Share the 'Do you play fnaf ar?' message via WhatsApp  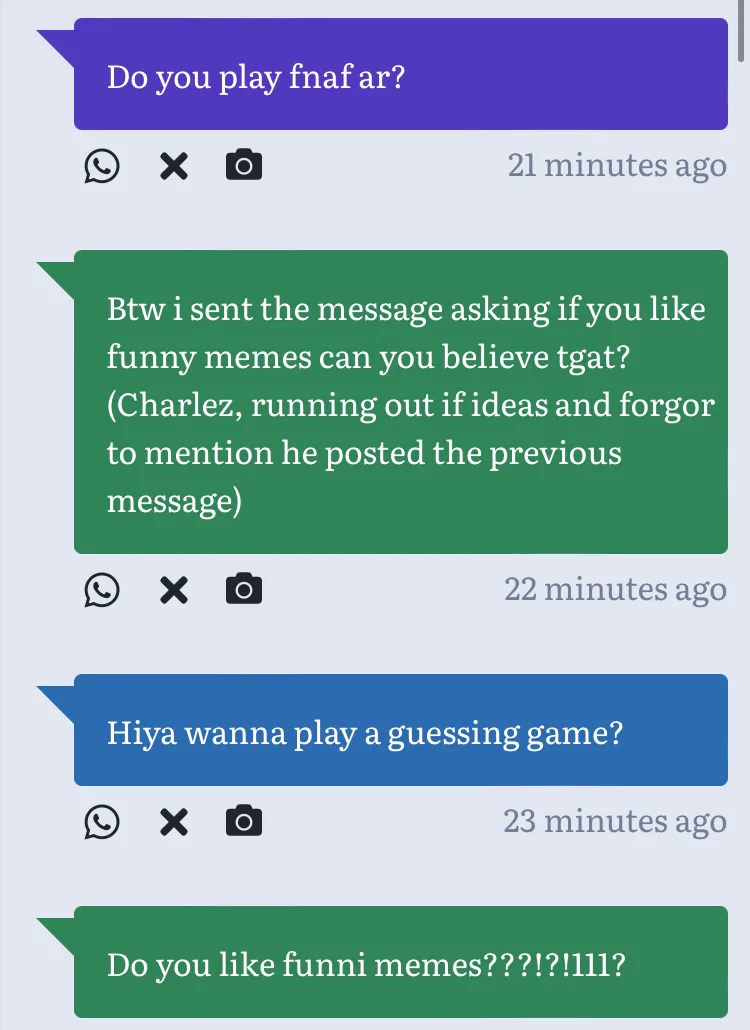click(x=102, y=166)
